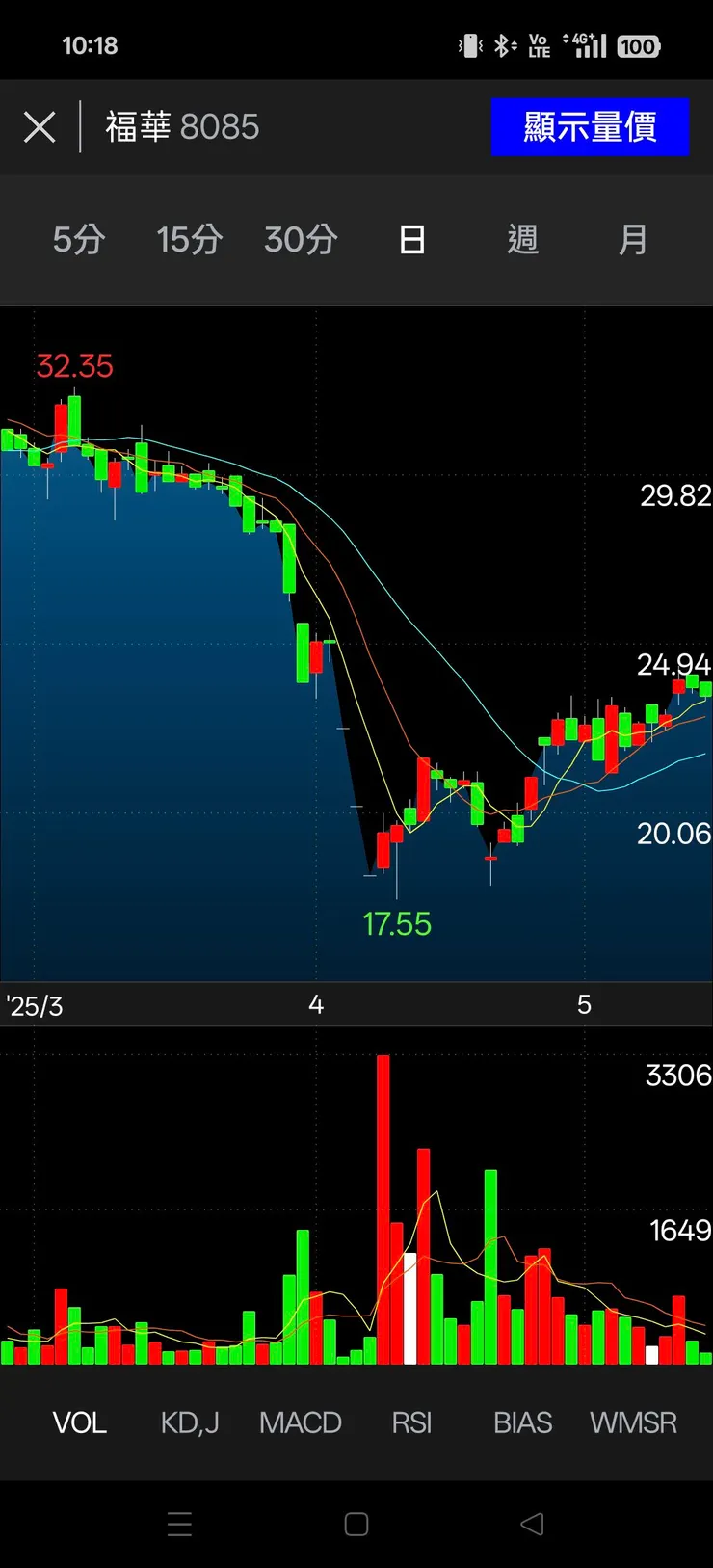Switch to the 5分 timeframe

[x=79, y=239]
